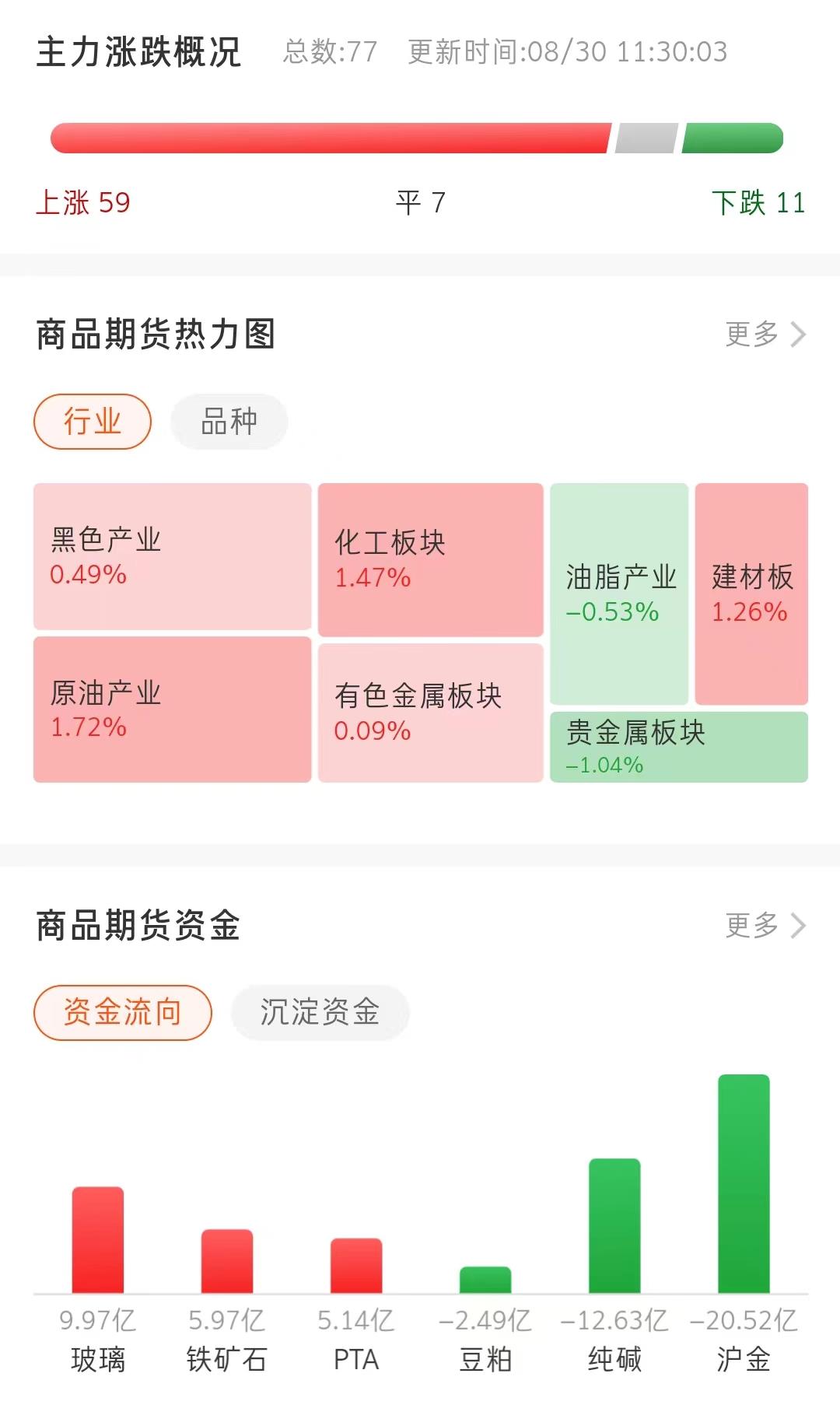Select the 资金流向 tab
This screenshot has width=840, height=1412.
(x=123, y=1012)
